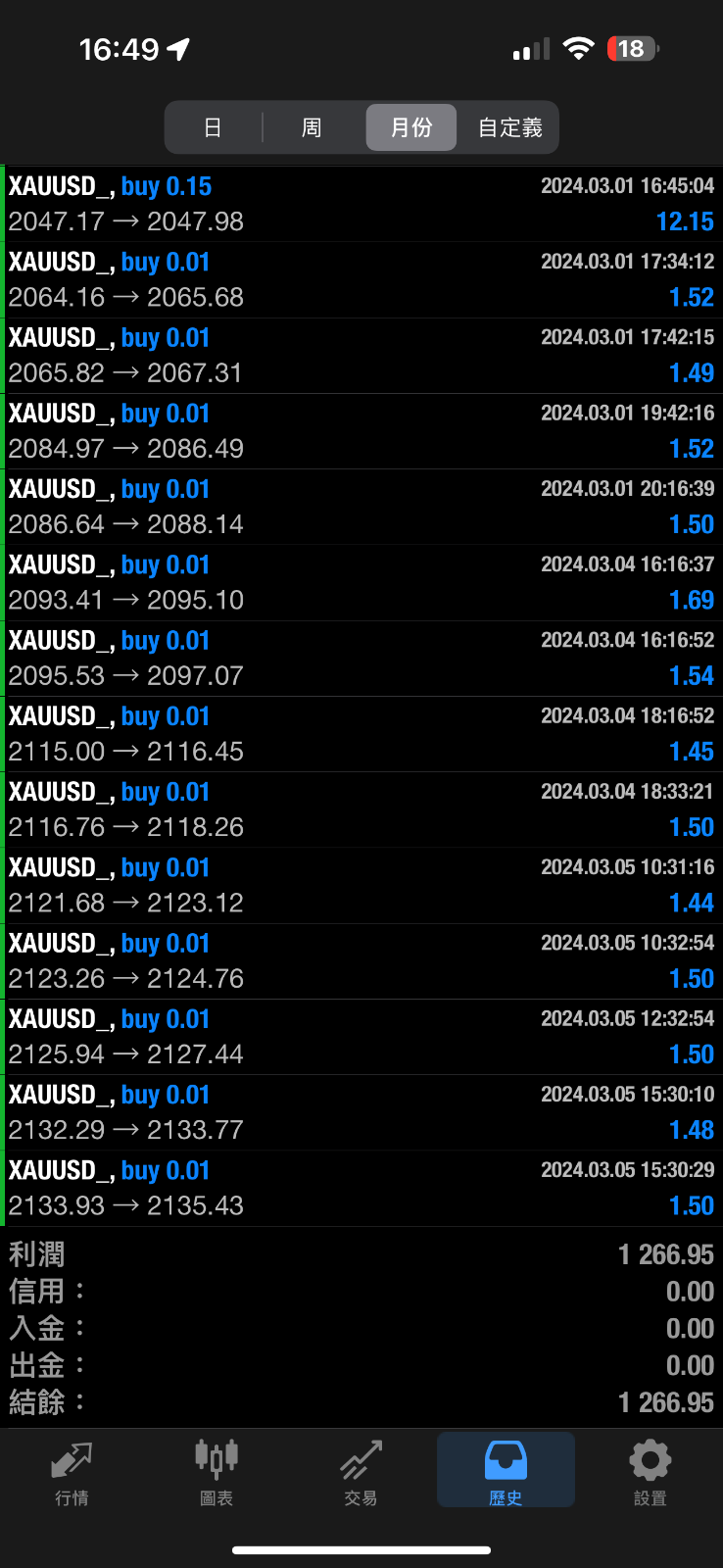Image resolution: width=723 pixels, height=1568 pixels.
Task: Open the 設置 settings tab
Action: click(x=650, y=1472)
